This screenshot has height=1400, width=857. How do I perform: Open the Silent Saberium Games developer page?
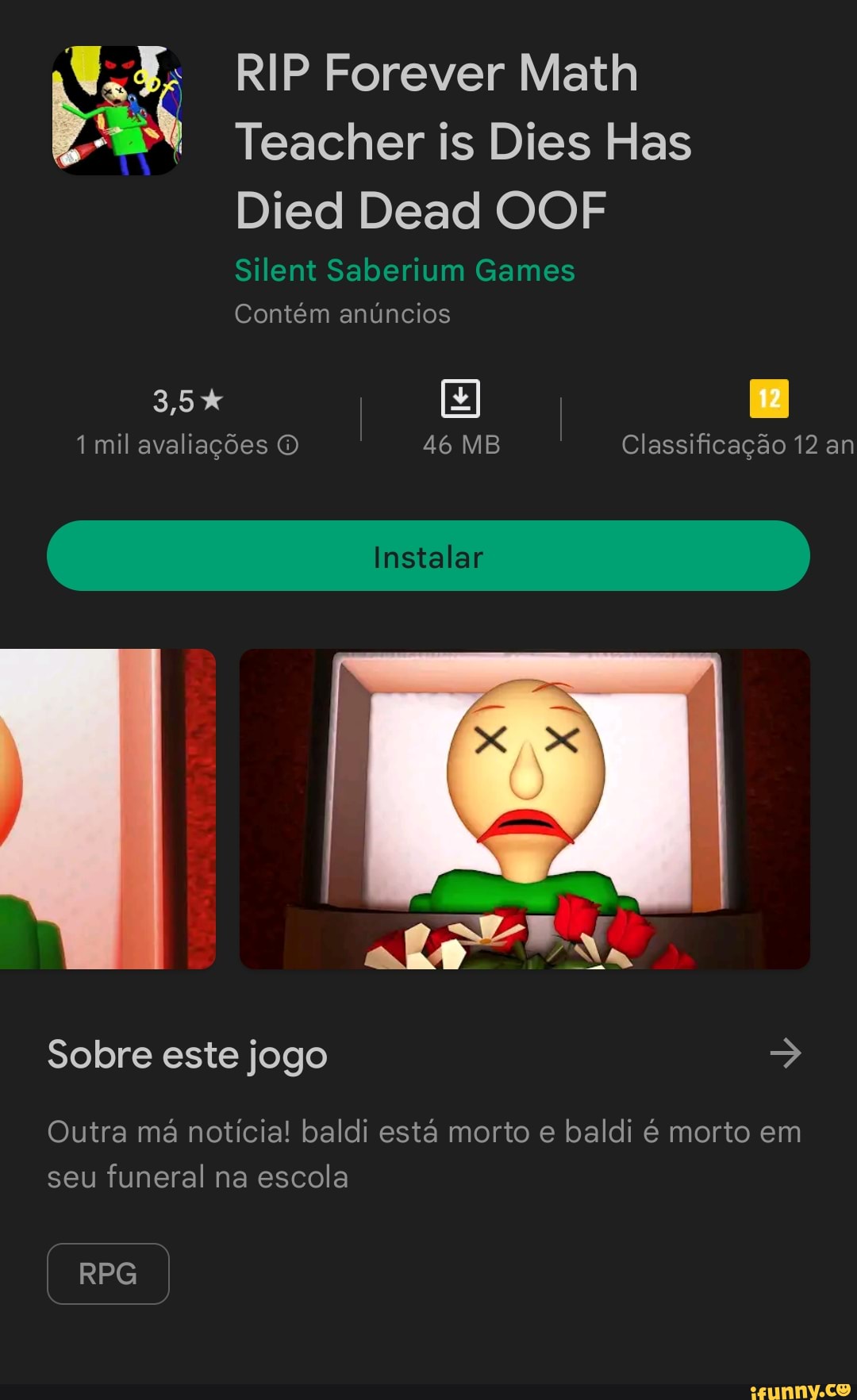pyautogui.click(x=405, y=270)
